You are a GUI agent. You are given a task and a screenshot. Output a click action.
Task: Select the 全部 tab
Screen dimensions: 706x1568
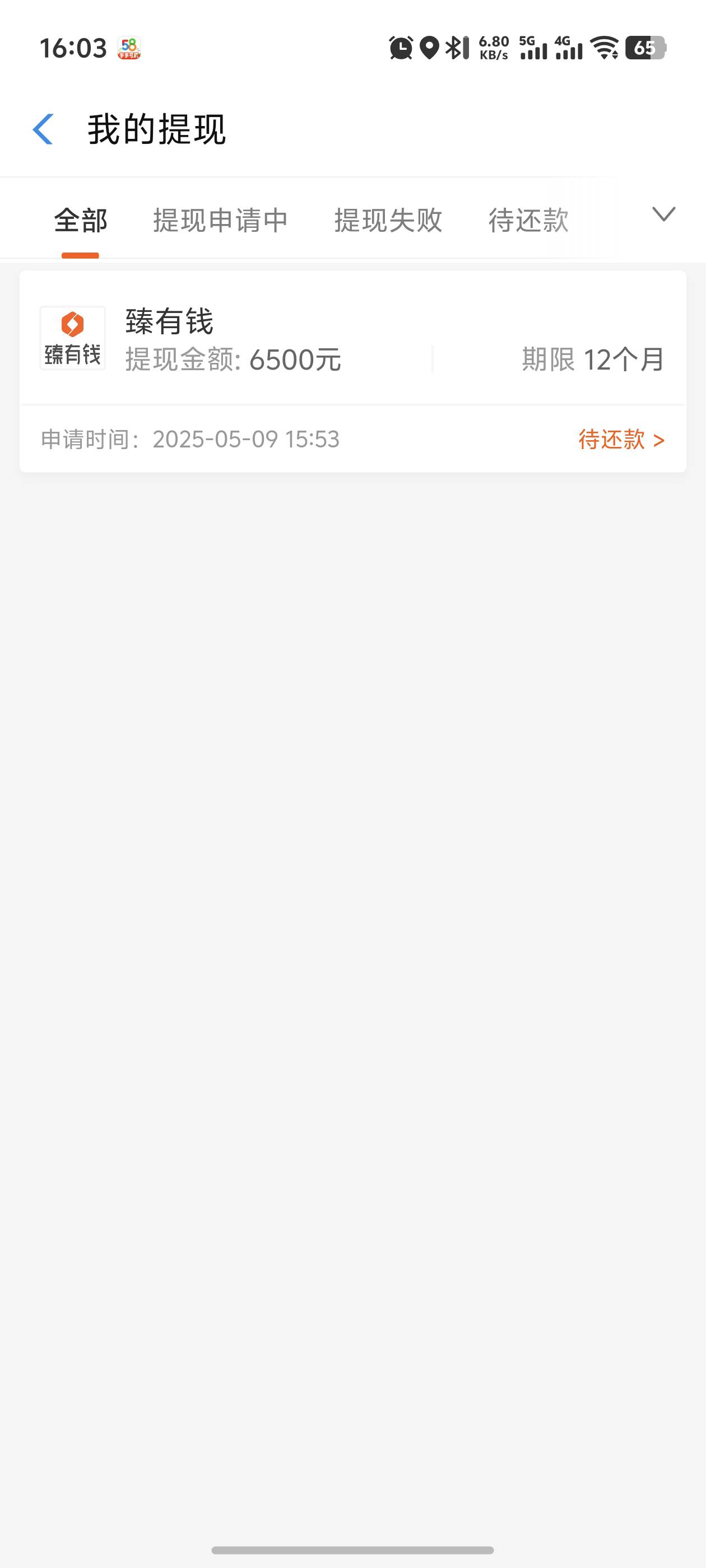[x=81, y=220]
